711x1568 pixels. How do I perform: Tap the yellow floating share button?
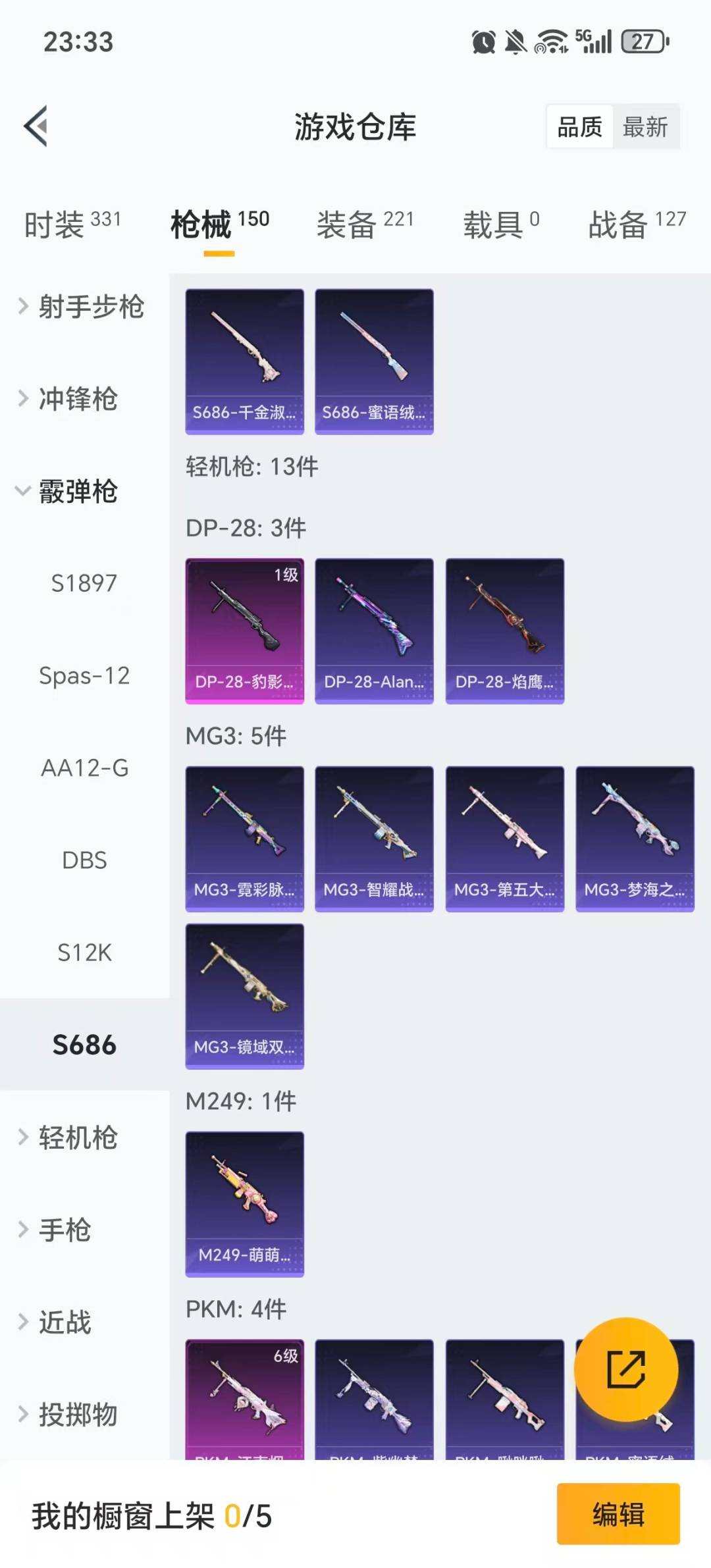[625, 1369]
